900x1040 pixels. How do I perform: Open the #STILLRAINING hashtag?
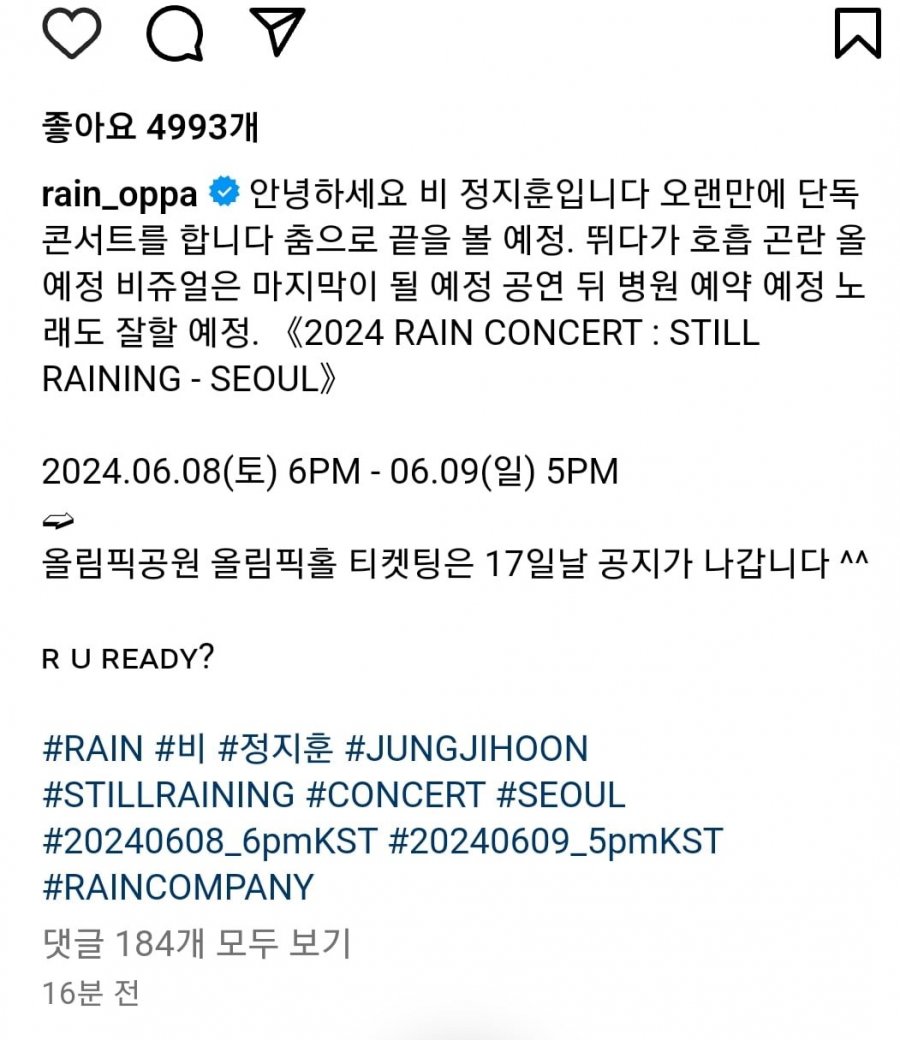point(168,795)
